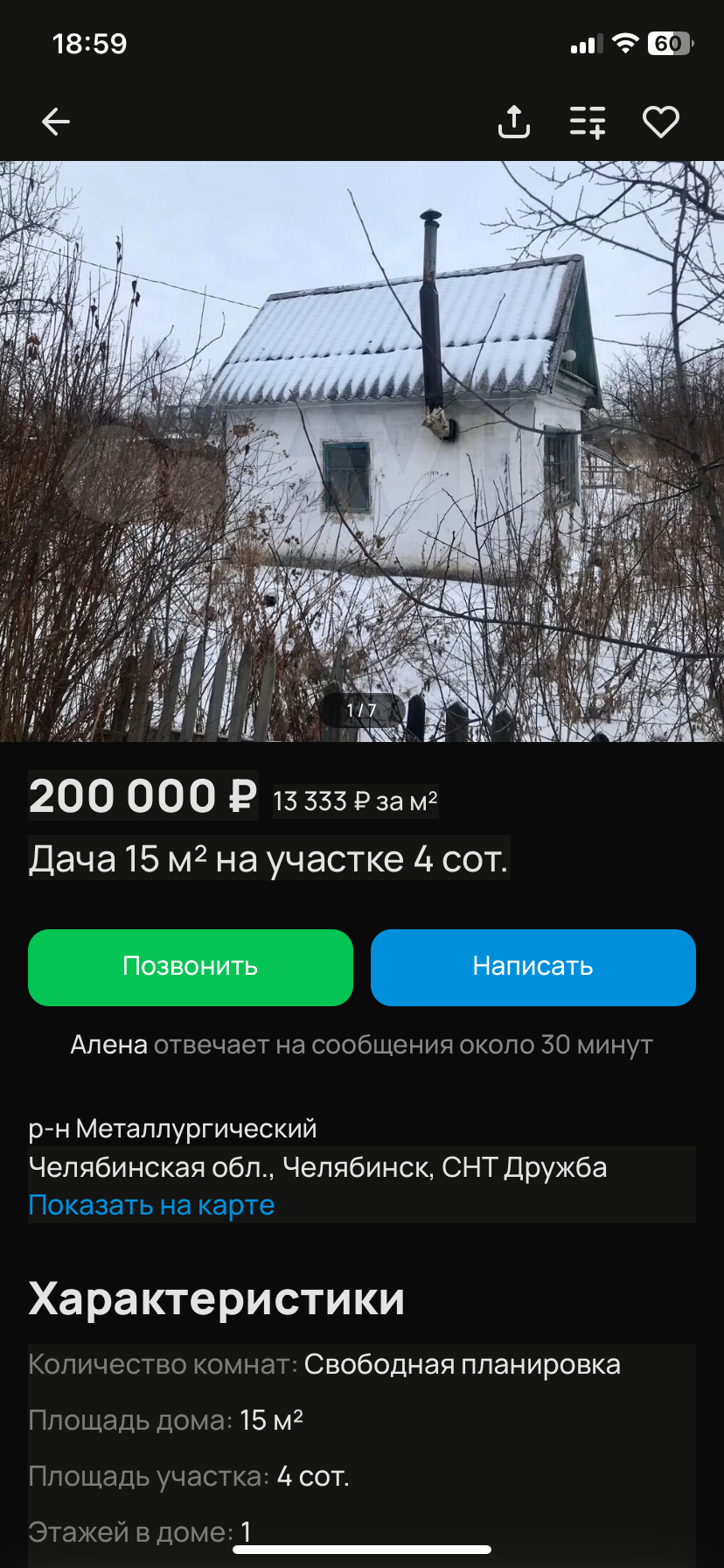Image resolution: width=724 pixels, height=1568 pixels.
Task: Open the Показать на карте link
Action: click(152, 1205)
